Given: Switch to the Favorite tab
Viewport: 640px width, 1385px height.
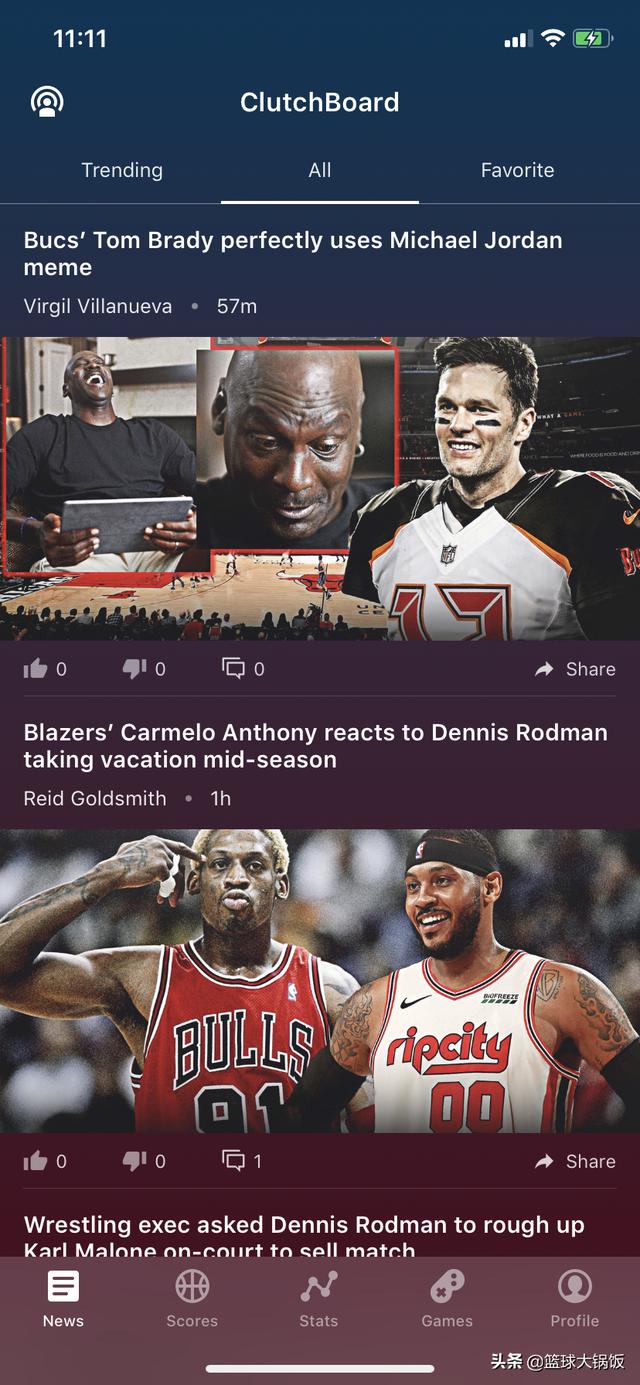Looking at the screenshot, I should (517, 170).
